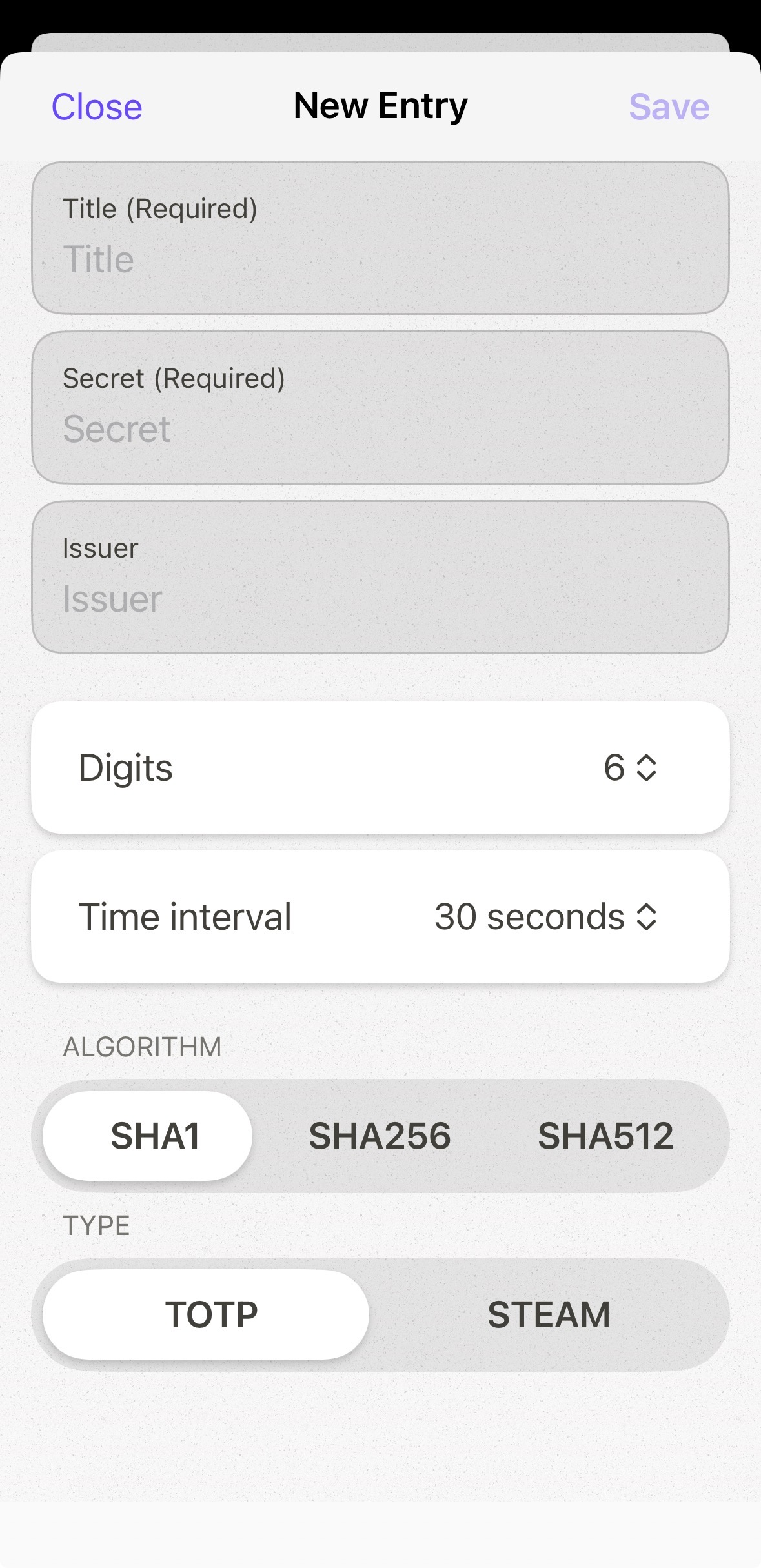
Task: Focus the Secret text field
Action: click(x=380, y=428)
